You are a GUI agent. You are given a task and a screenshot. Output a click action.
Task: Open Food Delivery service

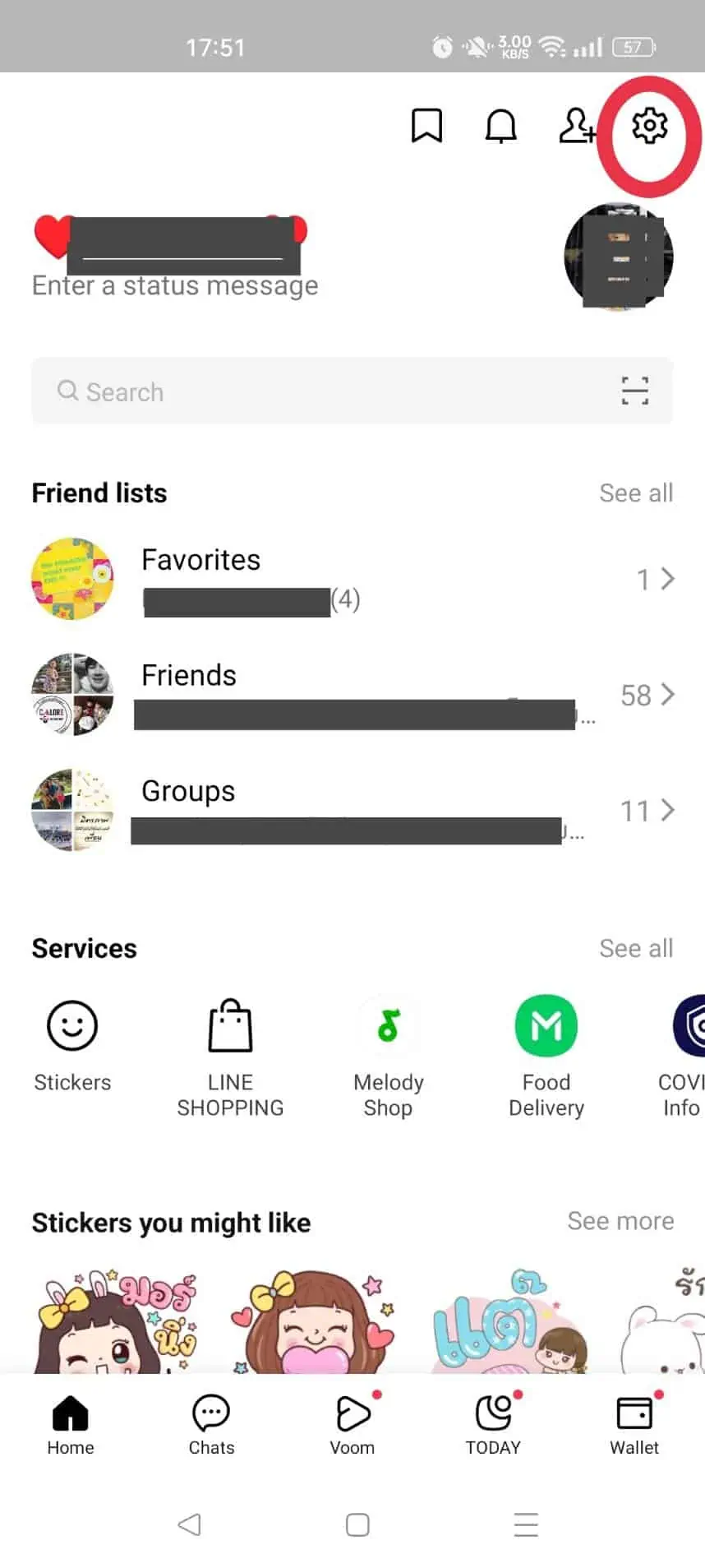tap(546, 1058)
